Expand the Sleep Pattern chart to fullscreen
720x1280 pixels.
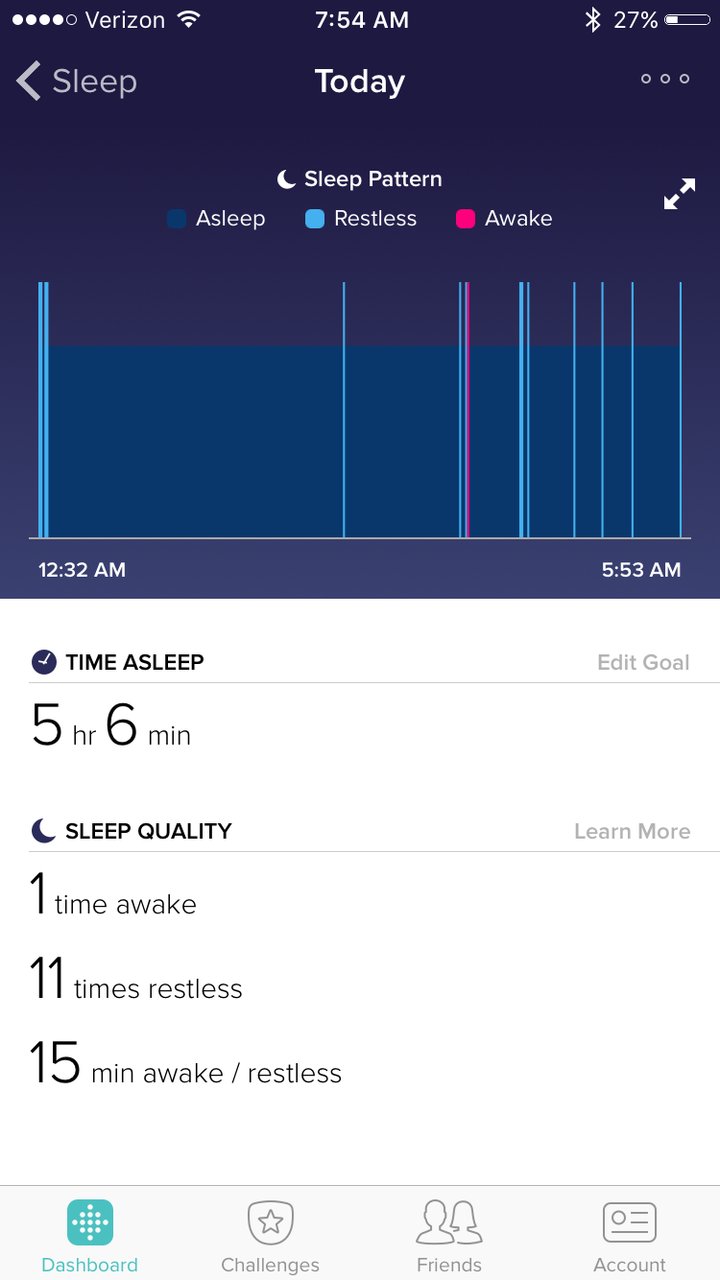(679, 194)
